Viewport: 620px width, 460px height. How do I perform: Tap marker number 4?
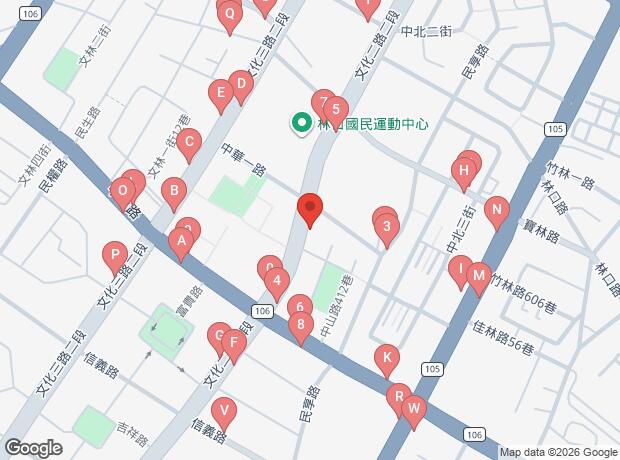point(277,281)
